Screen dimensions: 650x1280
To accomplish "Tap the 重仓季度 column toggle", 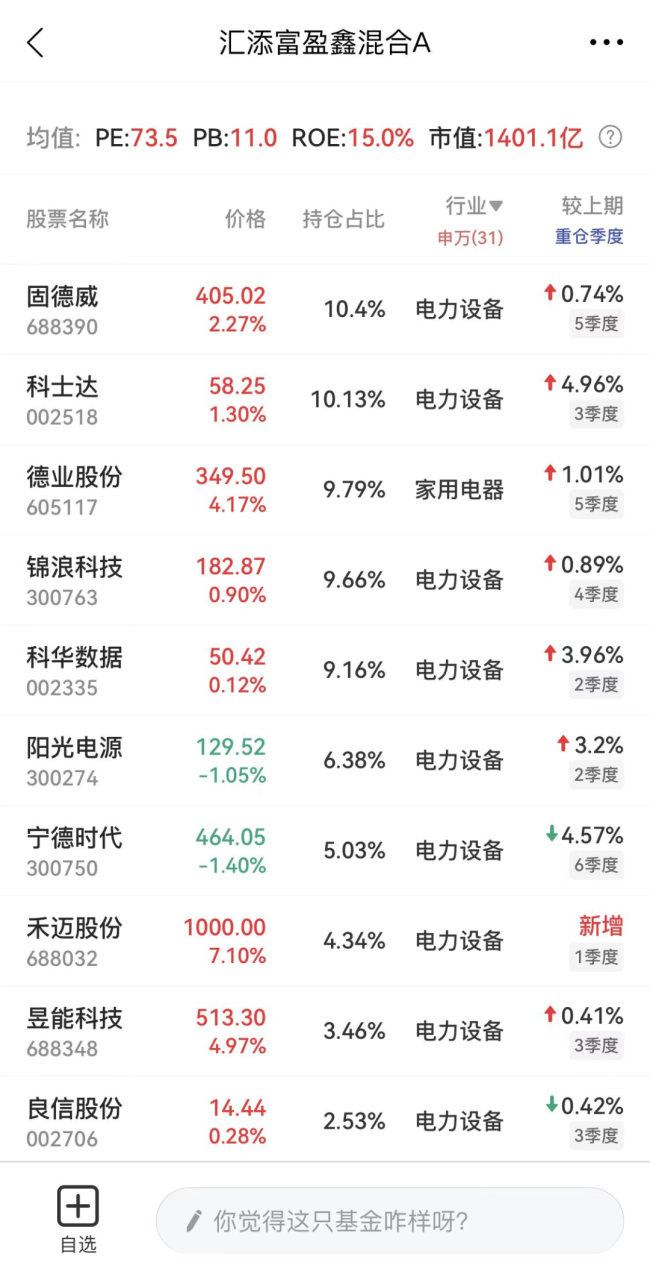I will pyautogui.click(x=589, y=237).
